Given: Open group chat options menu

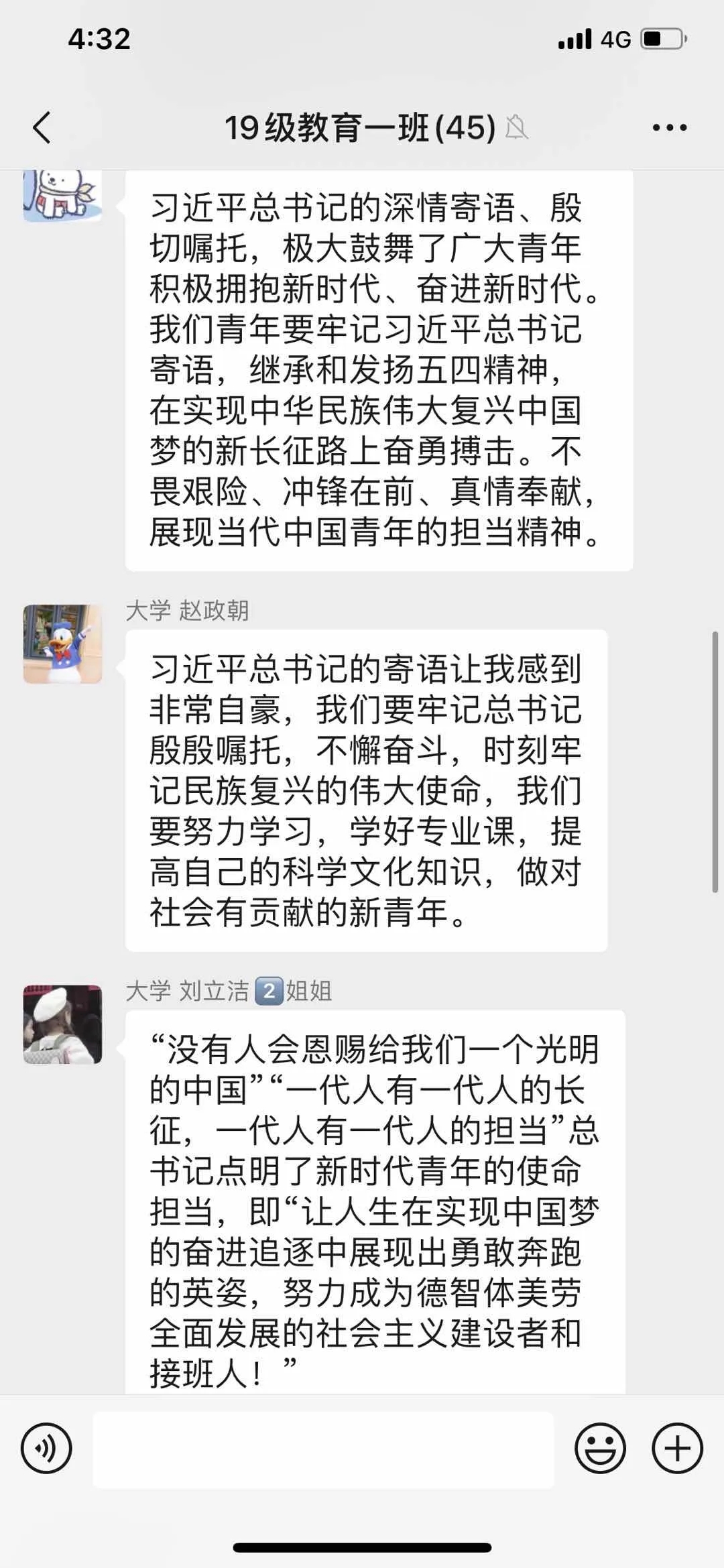Looking at the screenshot, I should [670, 127].
